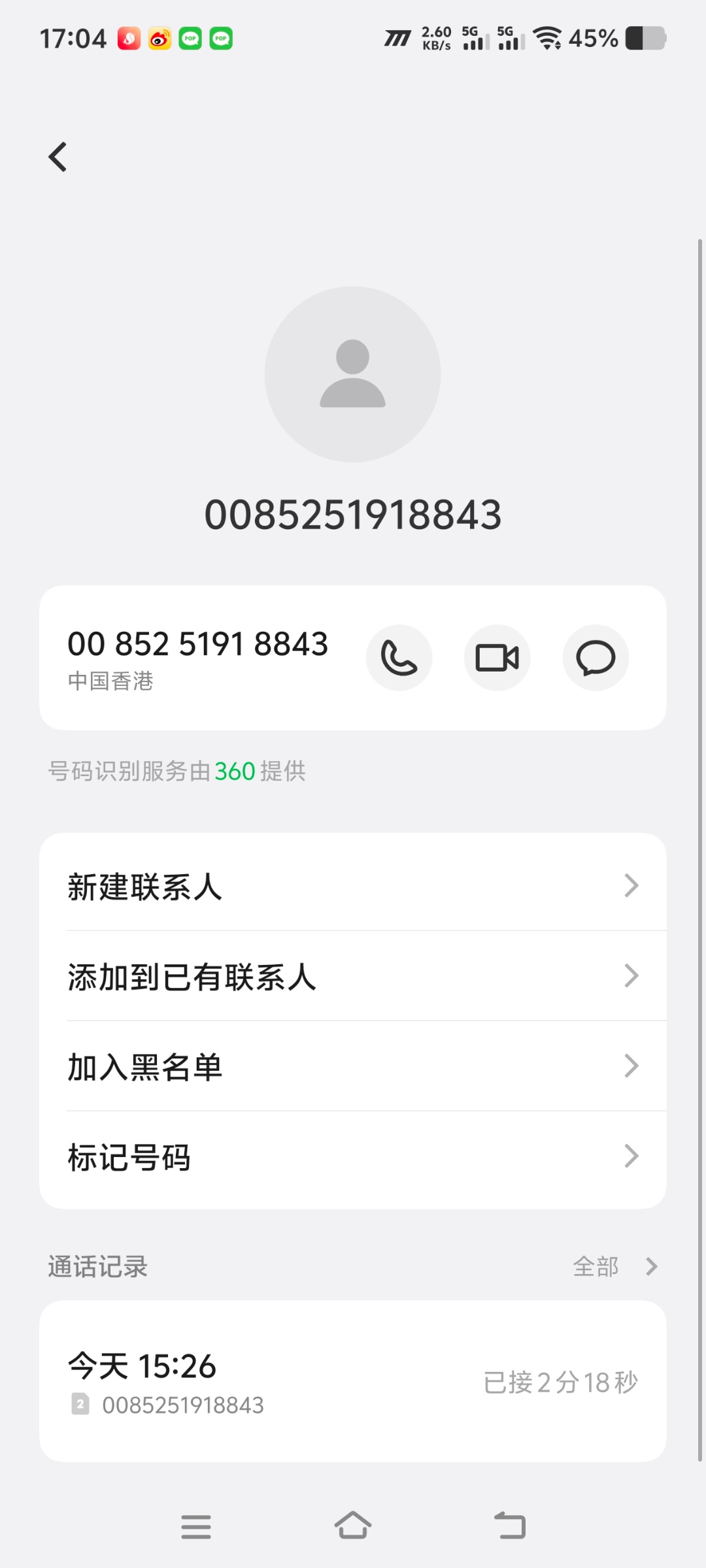Open recent apps from the navigation bar
The image size is (706, 1568).
tap(196, 1526)
